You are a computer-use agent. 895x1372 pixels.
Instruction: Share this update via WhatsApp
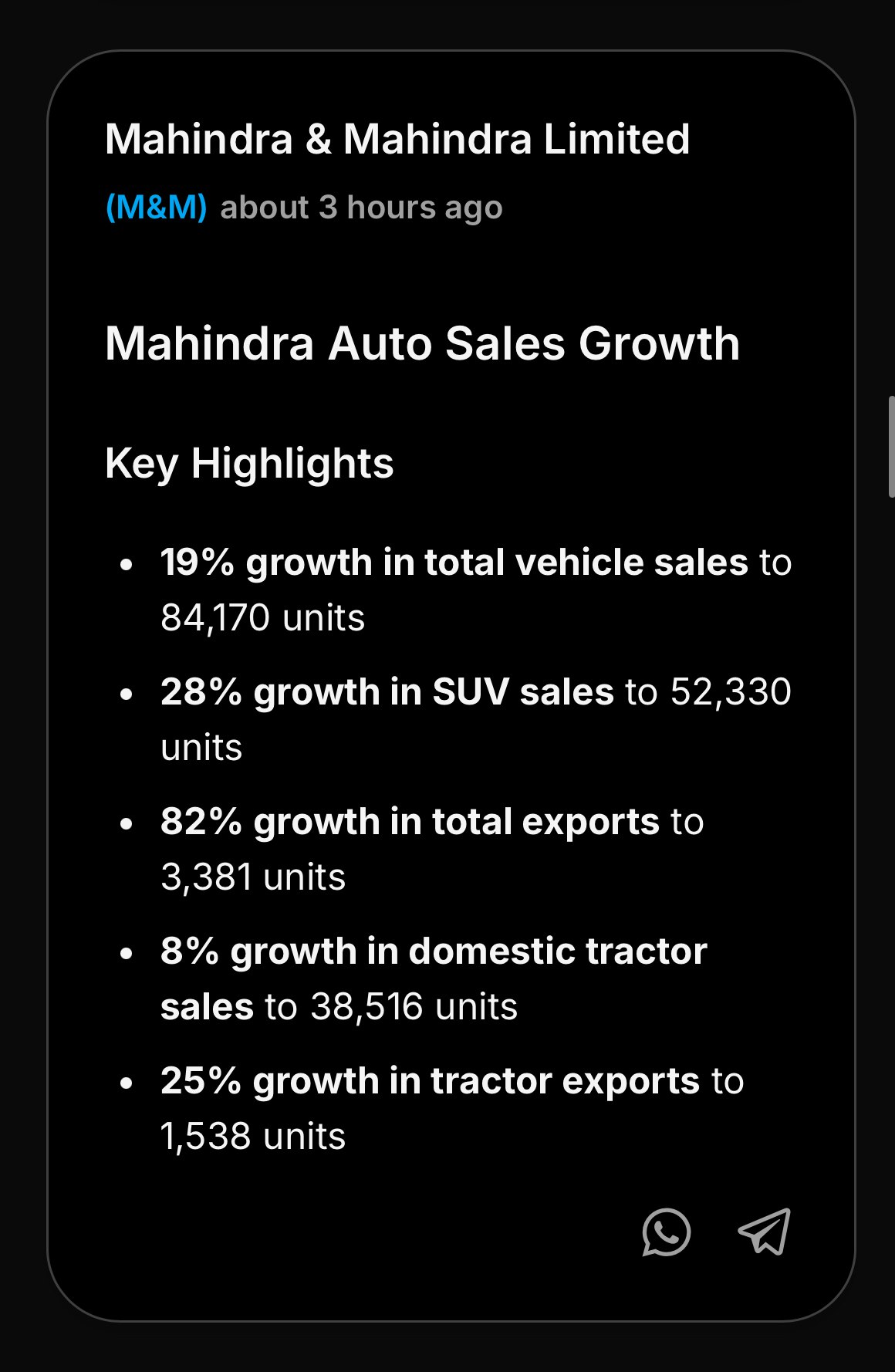(666, 1232)
